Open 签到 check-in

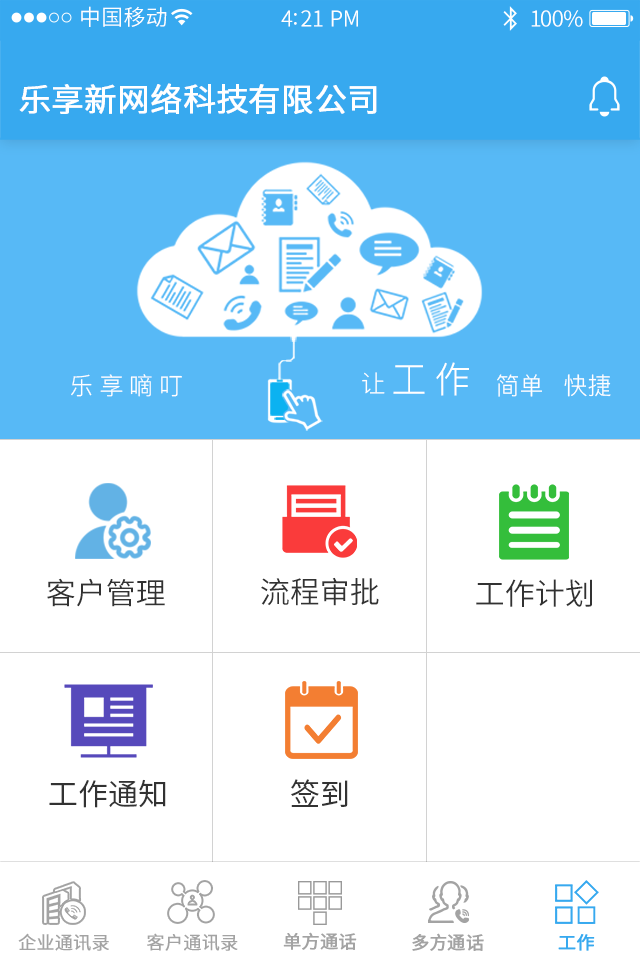coord(320,747)
